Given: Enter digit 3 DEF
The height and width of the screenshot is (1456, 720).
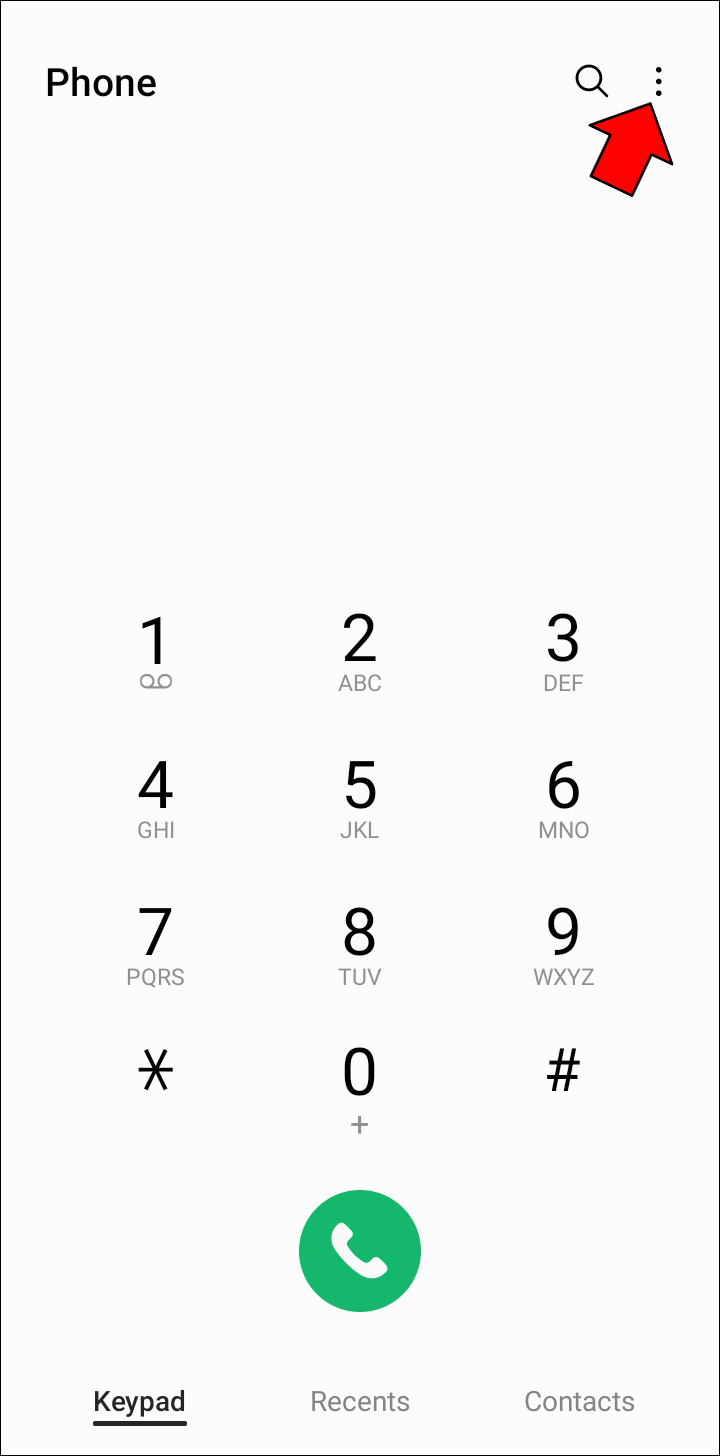Looking at the screenshot, I should [x=563, y=653].
